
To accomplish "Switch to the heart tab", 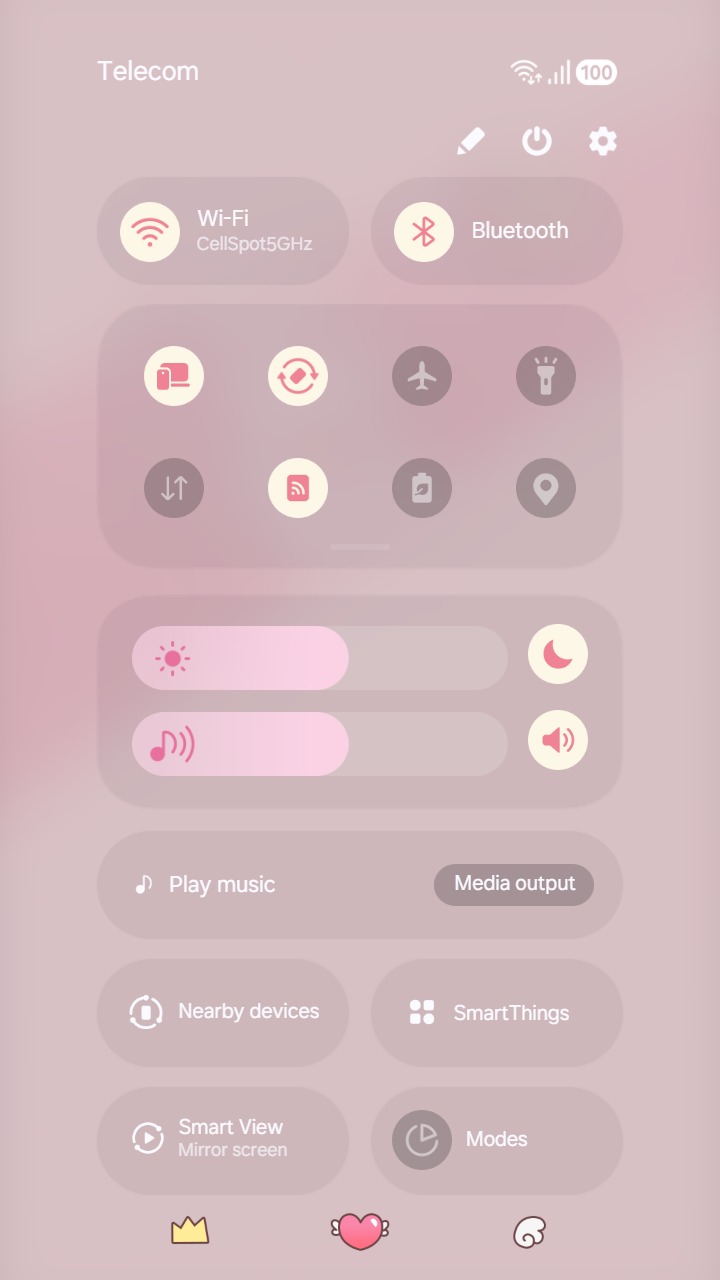I will pyautogui.click(x=359, y=1232).
